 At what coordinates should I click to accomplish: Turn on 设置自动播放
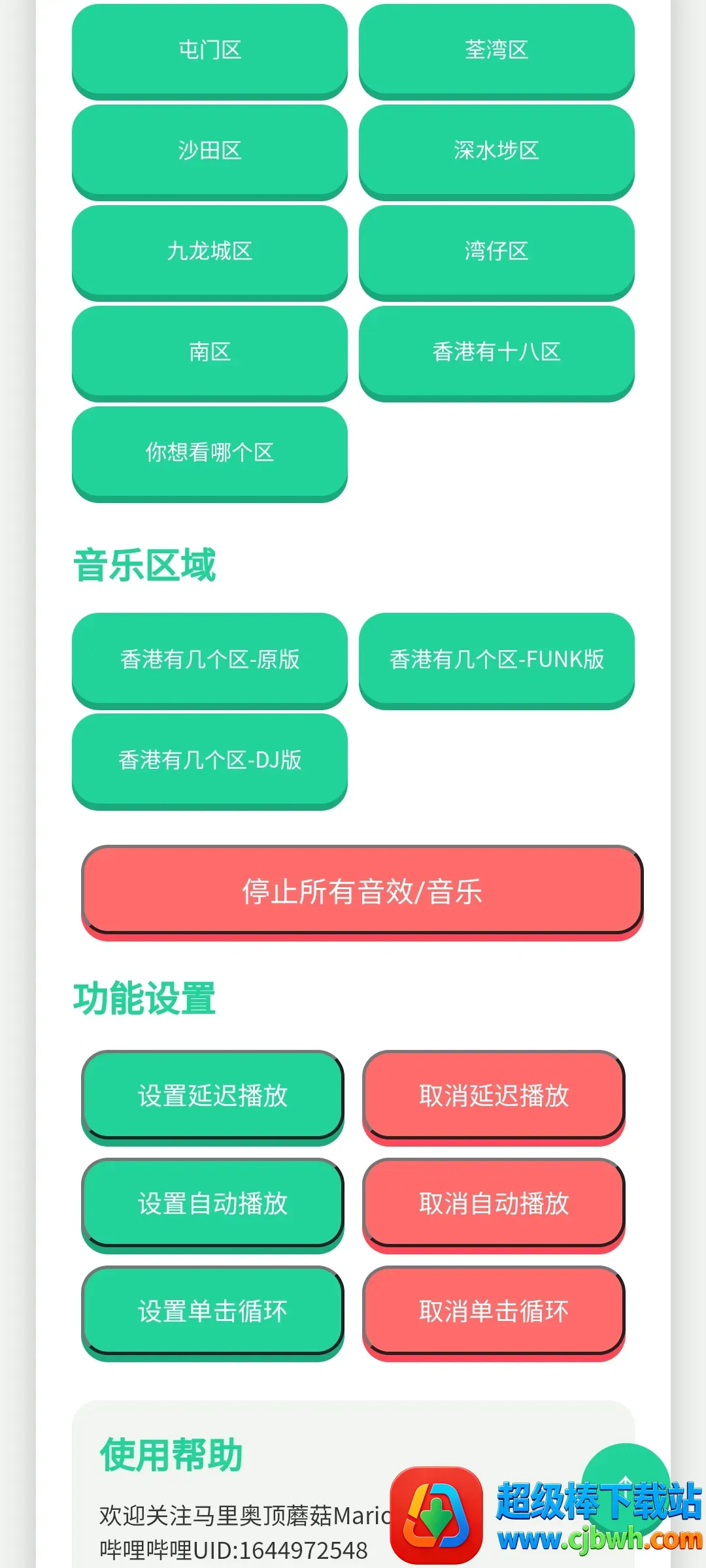point(212,1205)
